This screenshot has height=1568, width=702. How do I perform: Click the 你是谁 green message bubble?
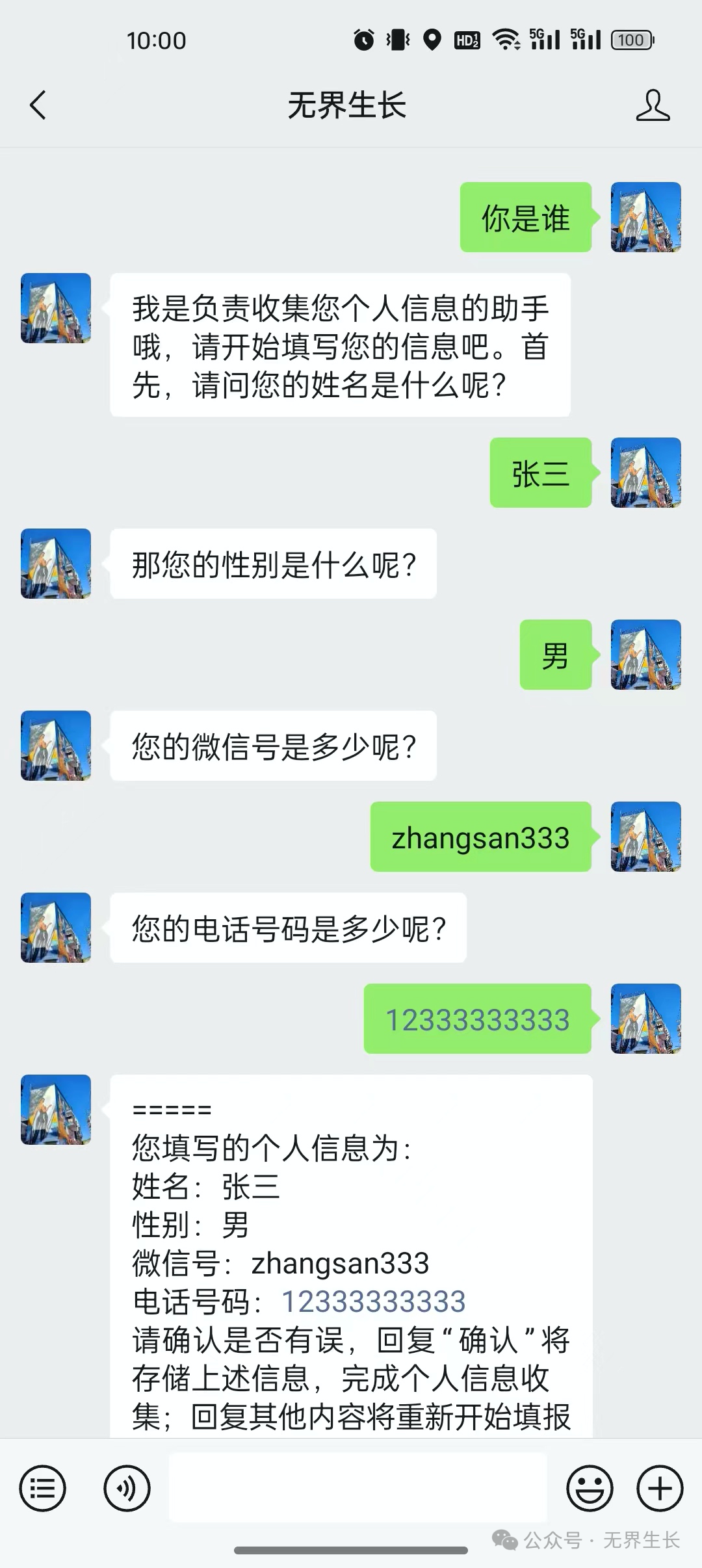tap(525, 216)
